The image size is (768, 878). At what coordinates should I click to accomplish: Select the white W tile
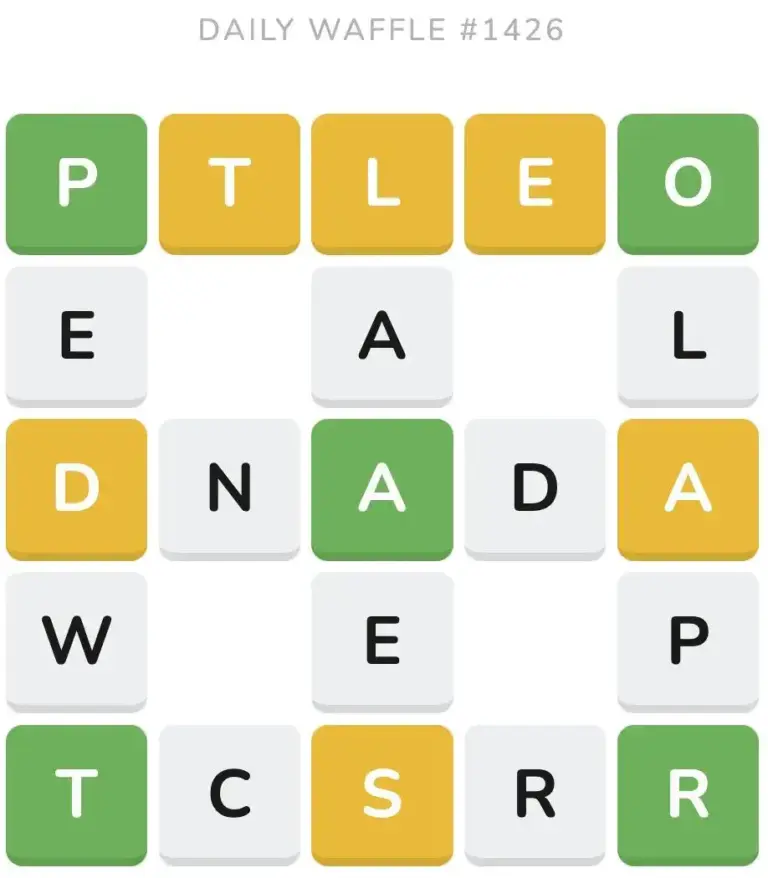pyautogui.click(x=76, y=640)
